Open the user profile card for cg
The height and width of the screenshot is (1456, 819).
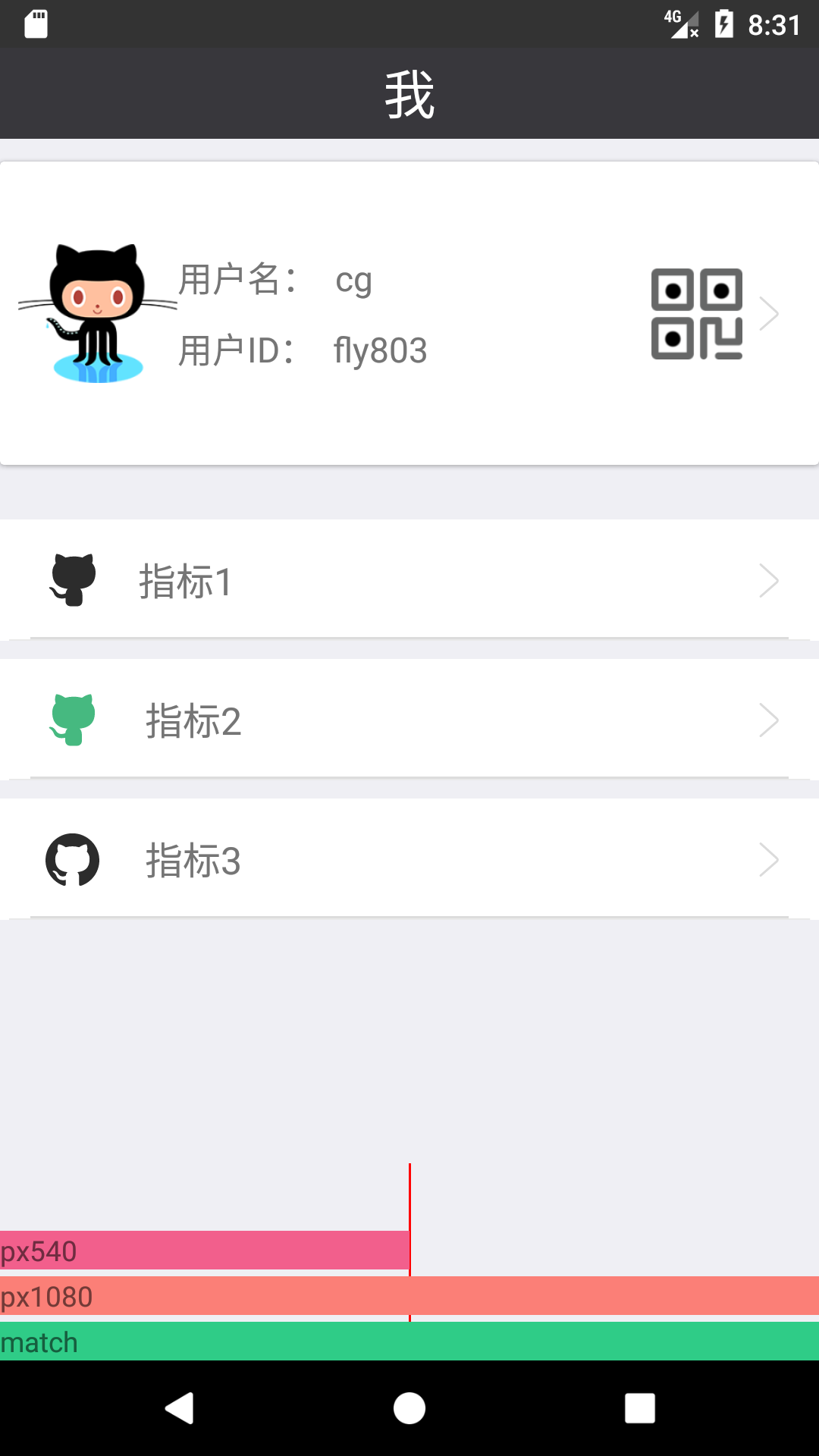click(x=409, y=313)
